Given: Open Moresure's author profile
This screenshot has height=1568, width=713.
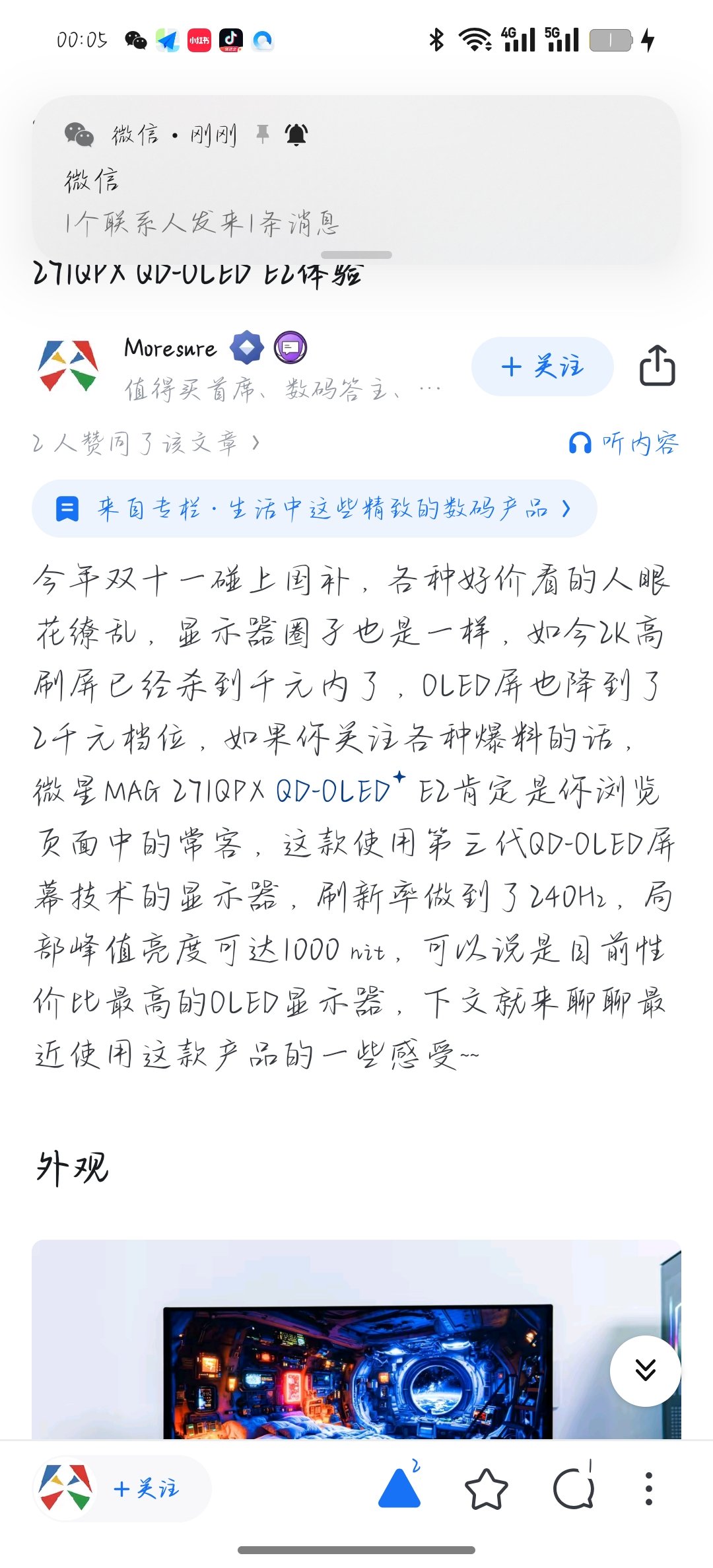Looking at the screenshot, I should click(170, 349).
